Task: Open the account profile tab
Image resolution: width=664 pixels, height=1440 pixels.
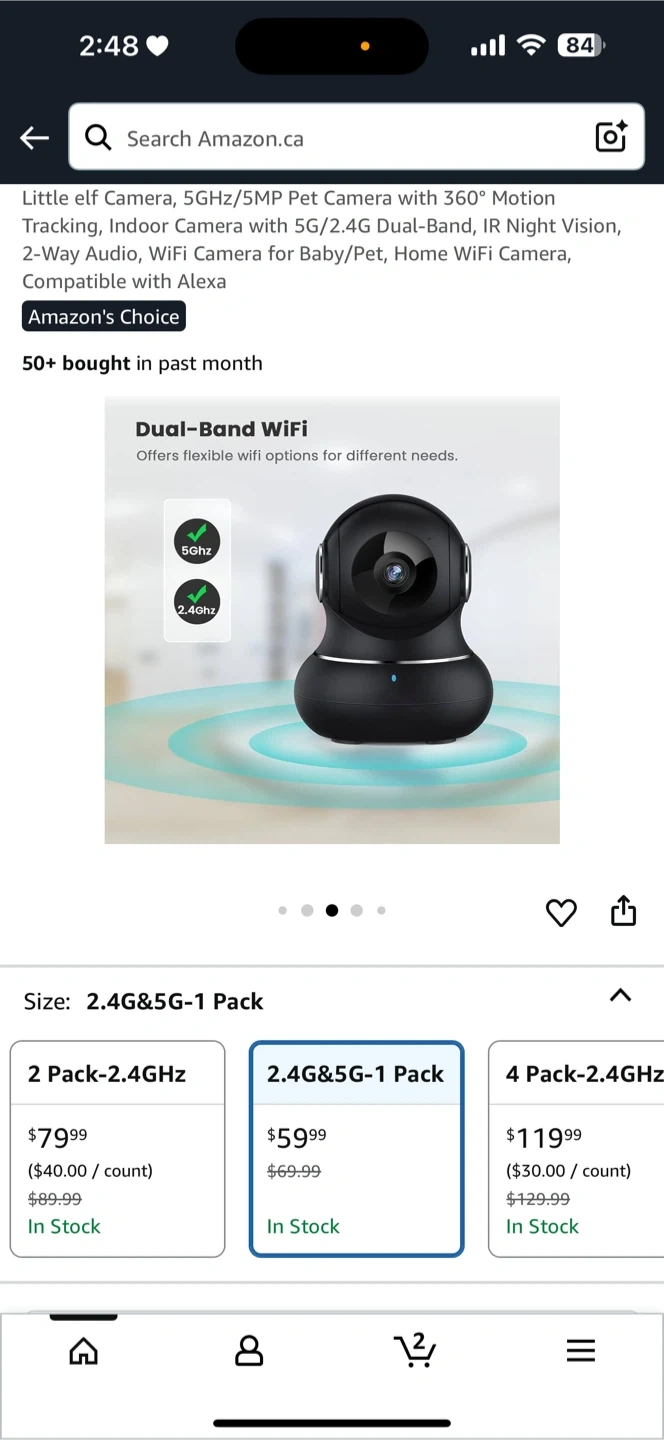Action: click(x=249, y=1351)
